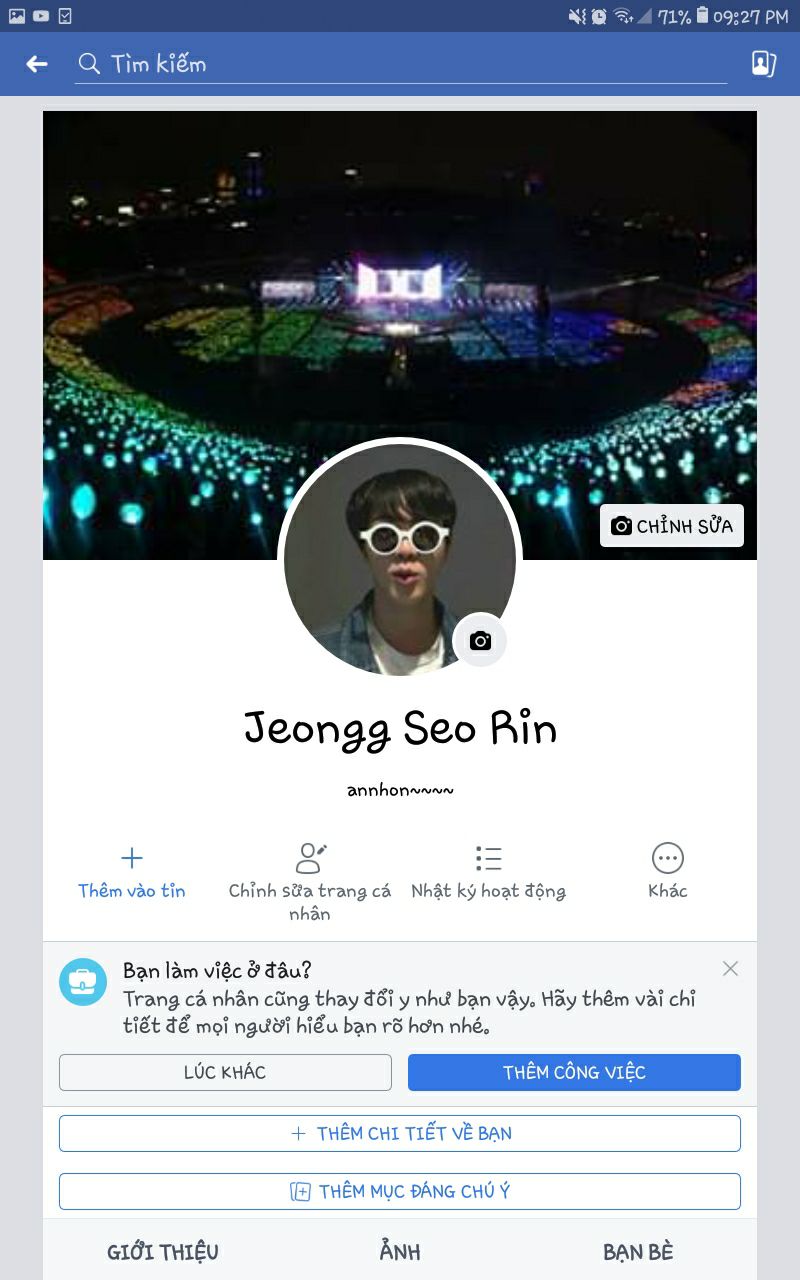Switch to the GIỚI THIỆU tab
Viewport: 800px width, 1280px height.
pyautogui.click(x=163, y=1252)
